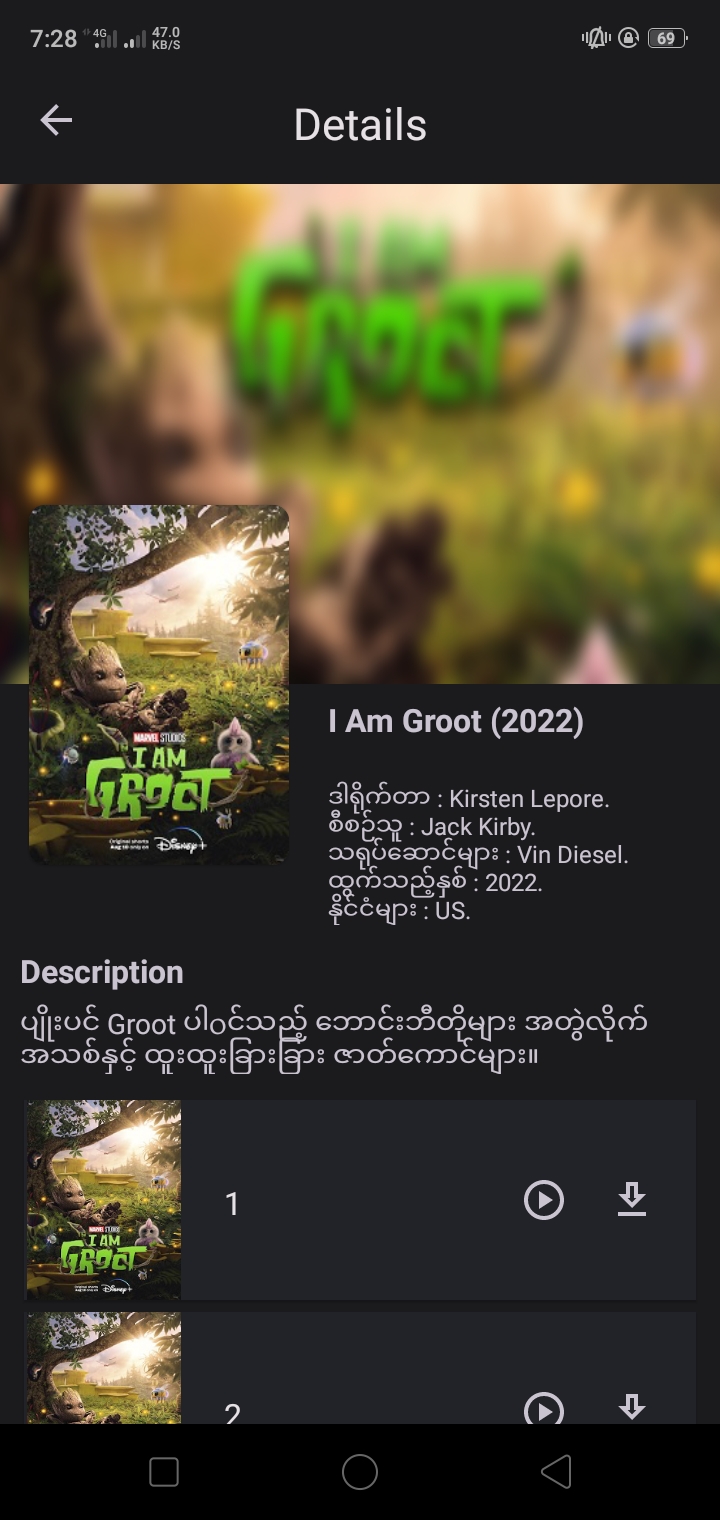
Task: Tap the I Am Groot poster thumbnail
Action: (159, 685)
